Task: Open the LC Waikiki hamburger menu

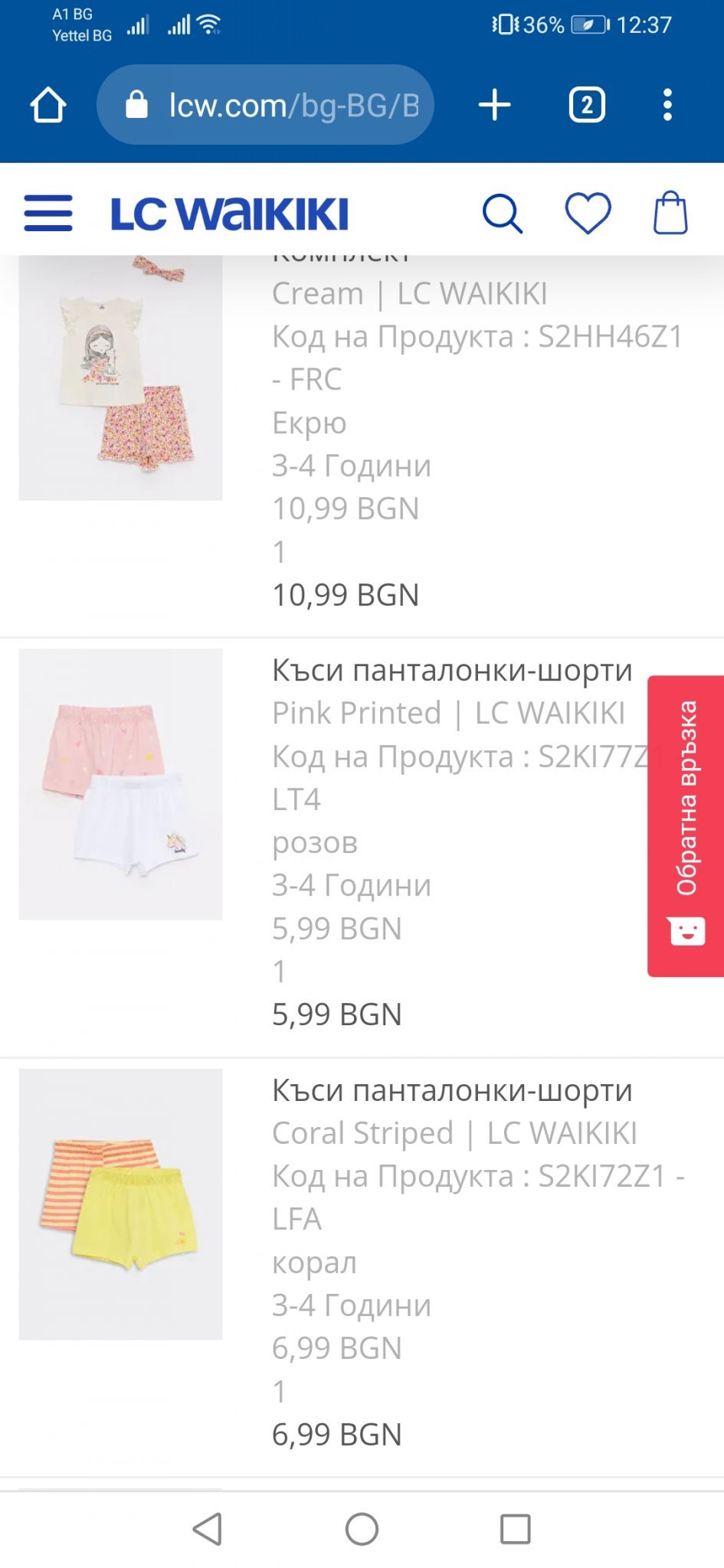Action: (x=48, y=213)
